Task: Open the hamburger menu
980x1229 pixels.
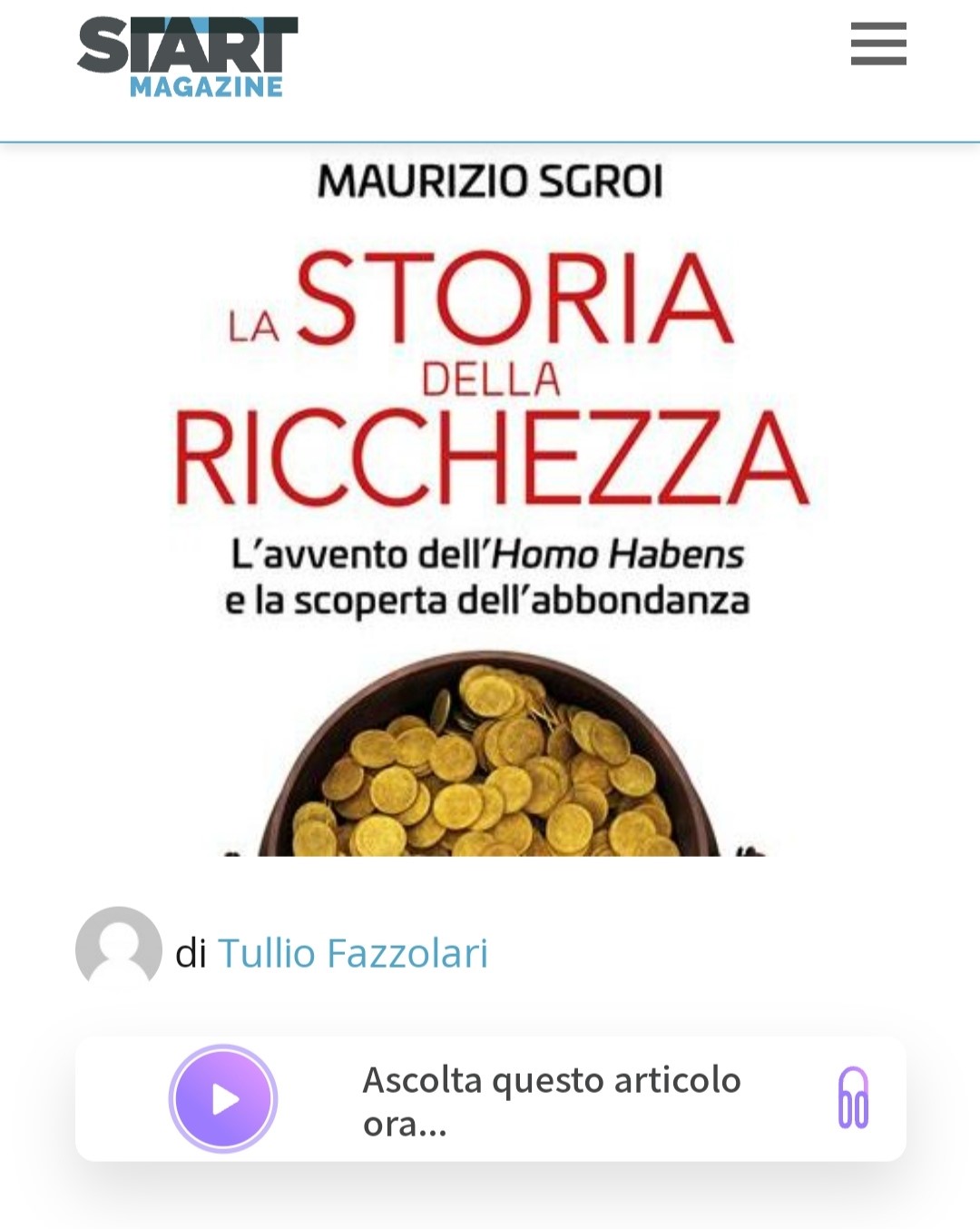Action: coord(877,44)
